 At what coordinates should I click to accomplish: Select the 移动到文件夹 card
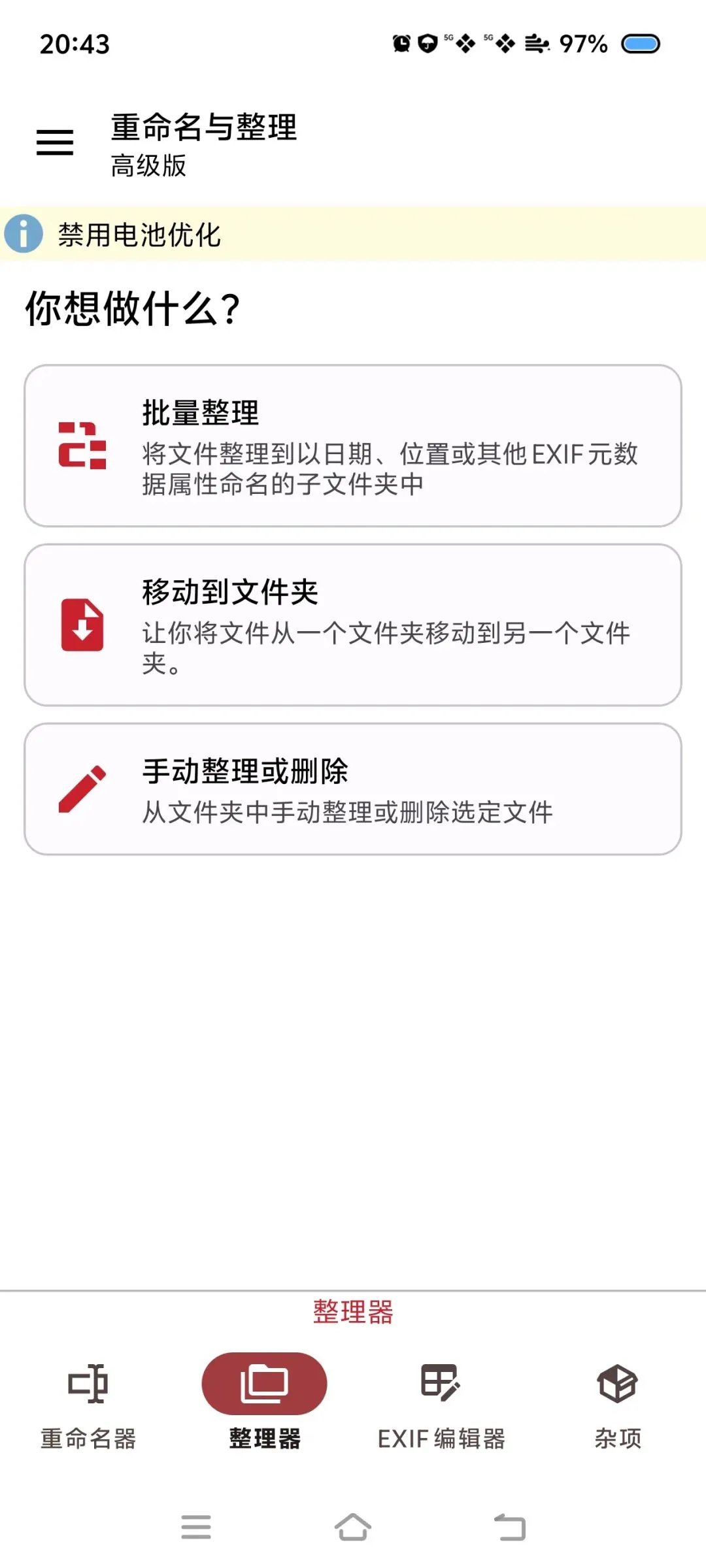[353, 625]
